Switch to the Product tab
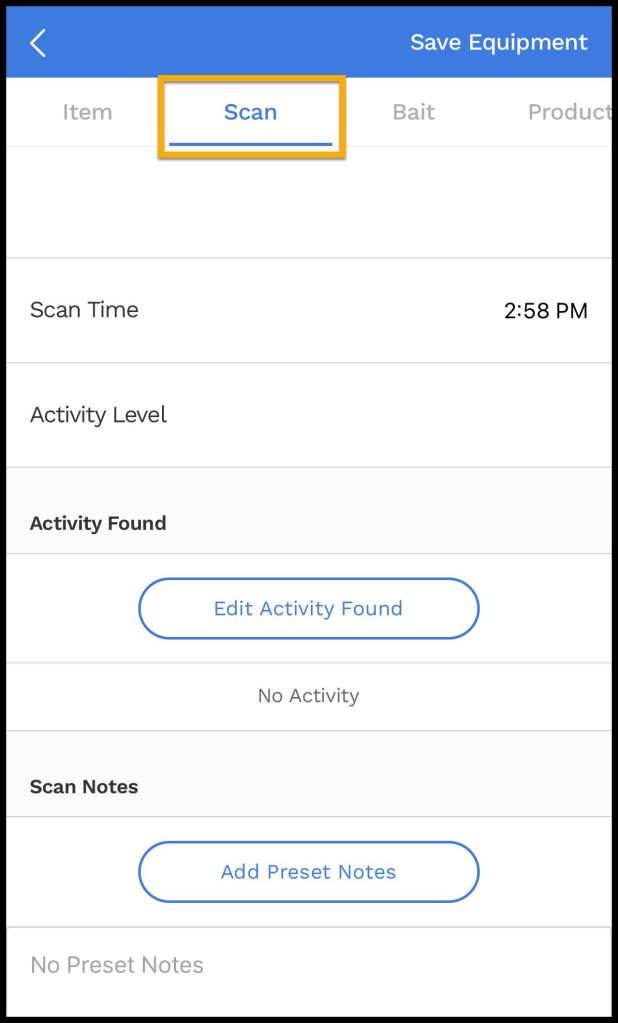This screenshot has width=618, height=1023. point(568,112)
